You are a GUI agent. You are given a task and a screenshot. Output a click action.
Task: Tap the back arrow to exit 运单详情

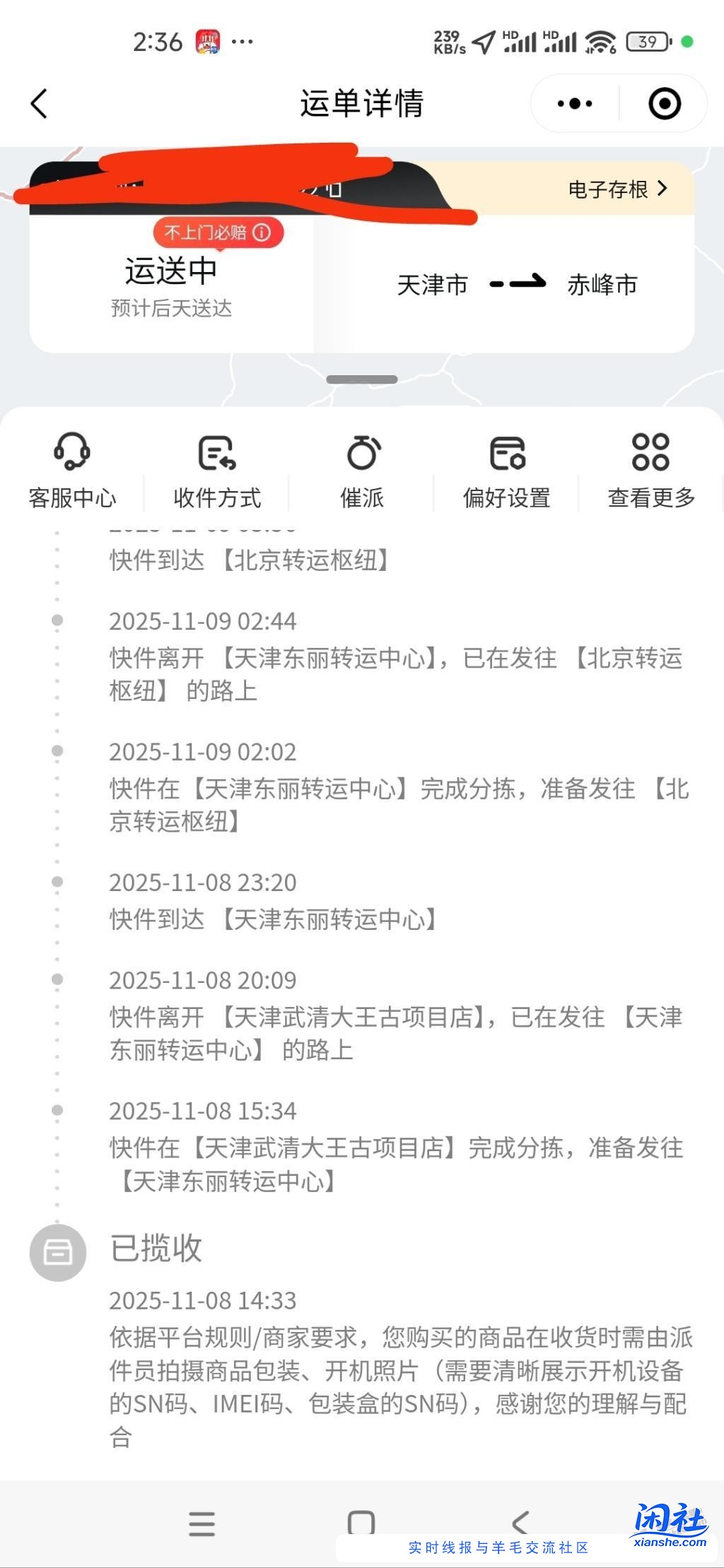(40, 103)
